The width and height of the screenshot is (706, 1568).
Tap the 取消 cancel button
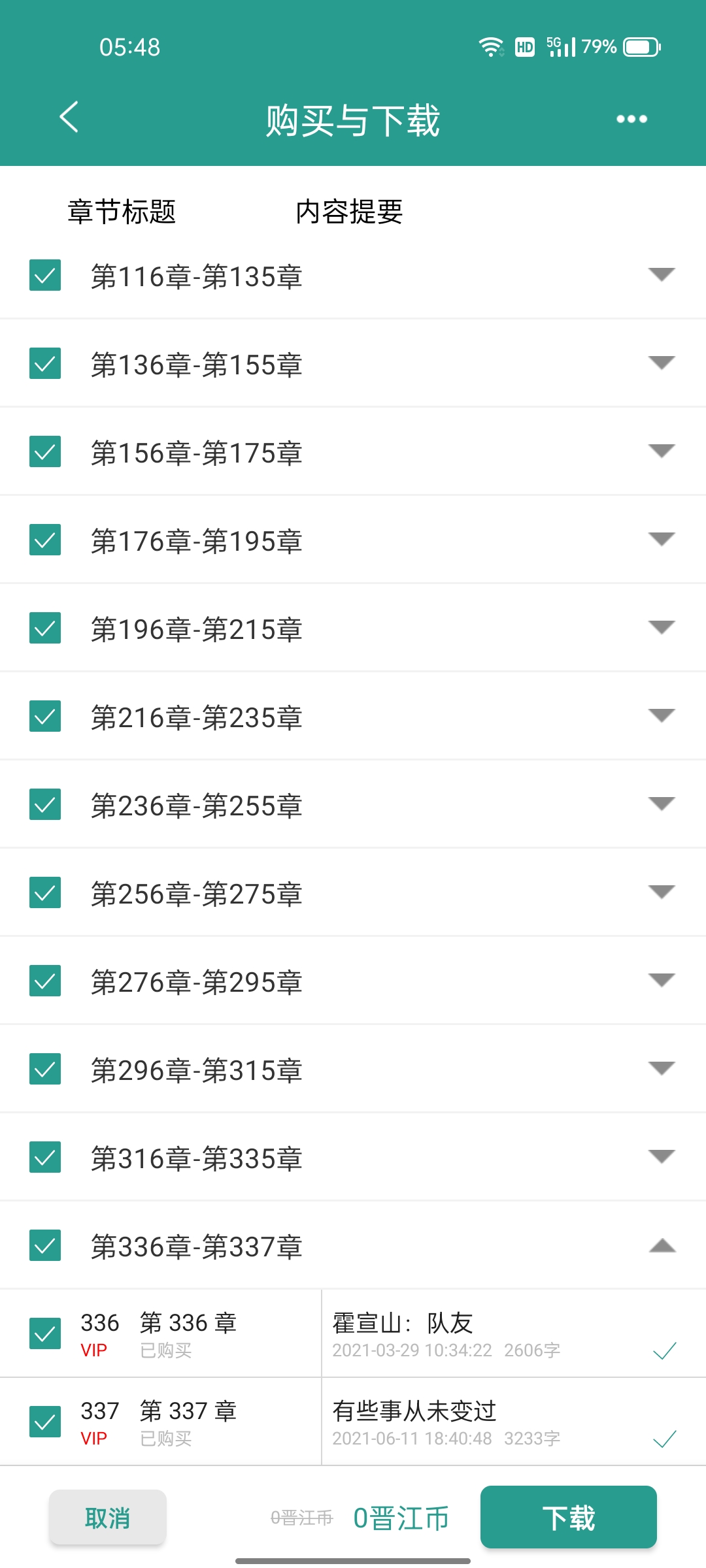pos(108,1517)
